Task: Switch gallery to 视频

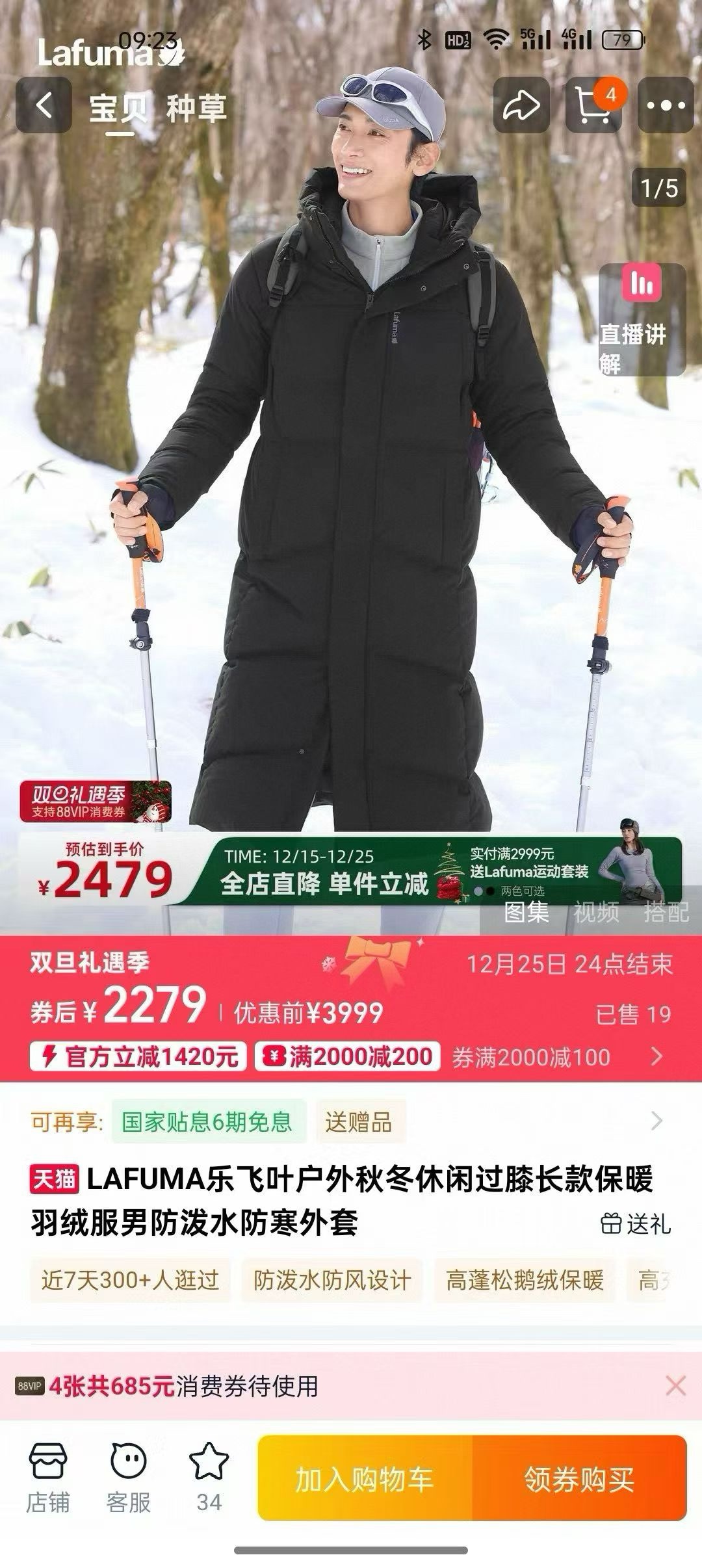Action: click(x=596, y=911)
